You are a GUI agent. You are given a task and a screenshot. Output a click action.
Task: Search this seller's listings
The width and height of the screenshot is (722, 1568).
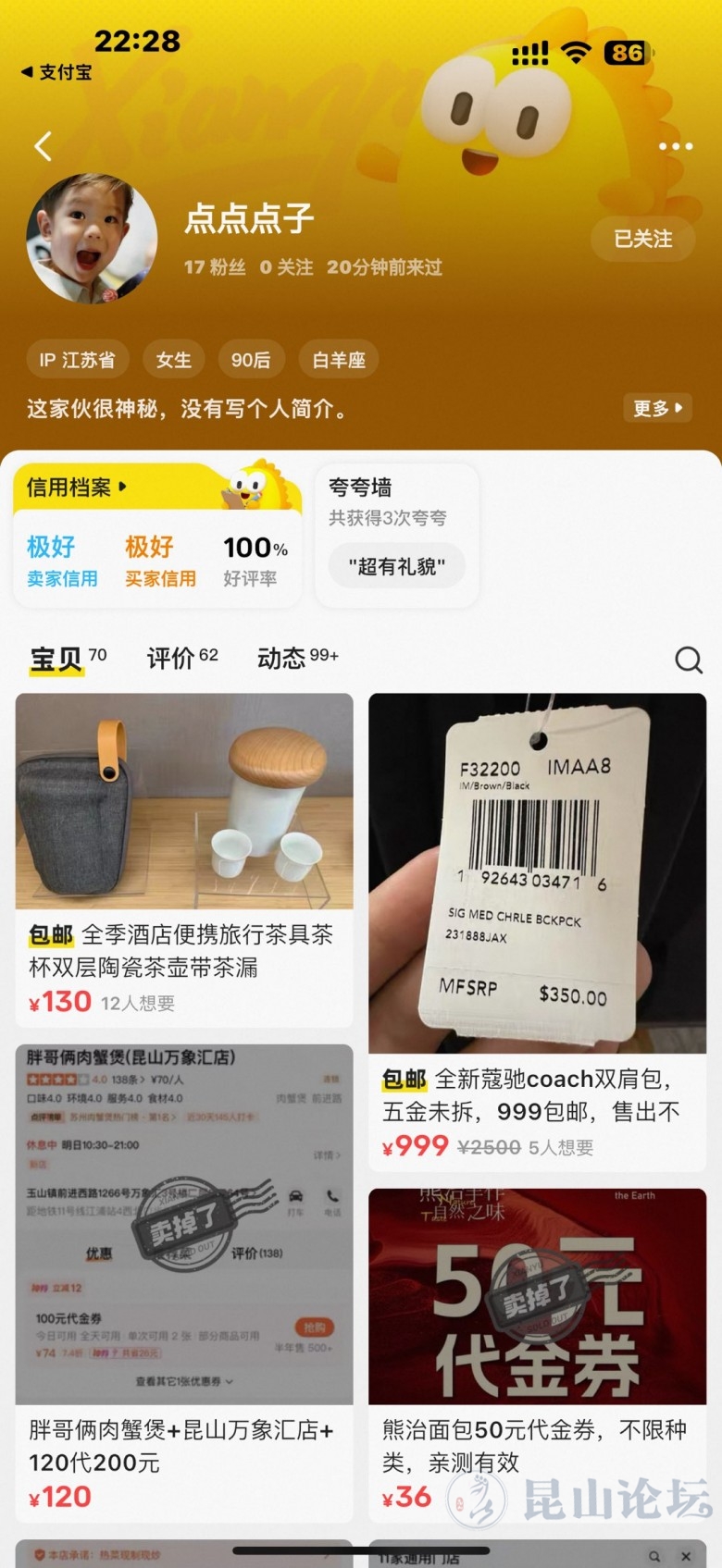click(688, 660)
